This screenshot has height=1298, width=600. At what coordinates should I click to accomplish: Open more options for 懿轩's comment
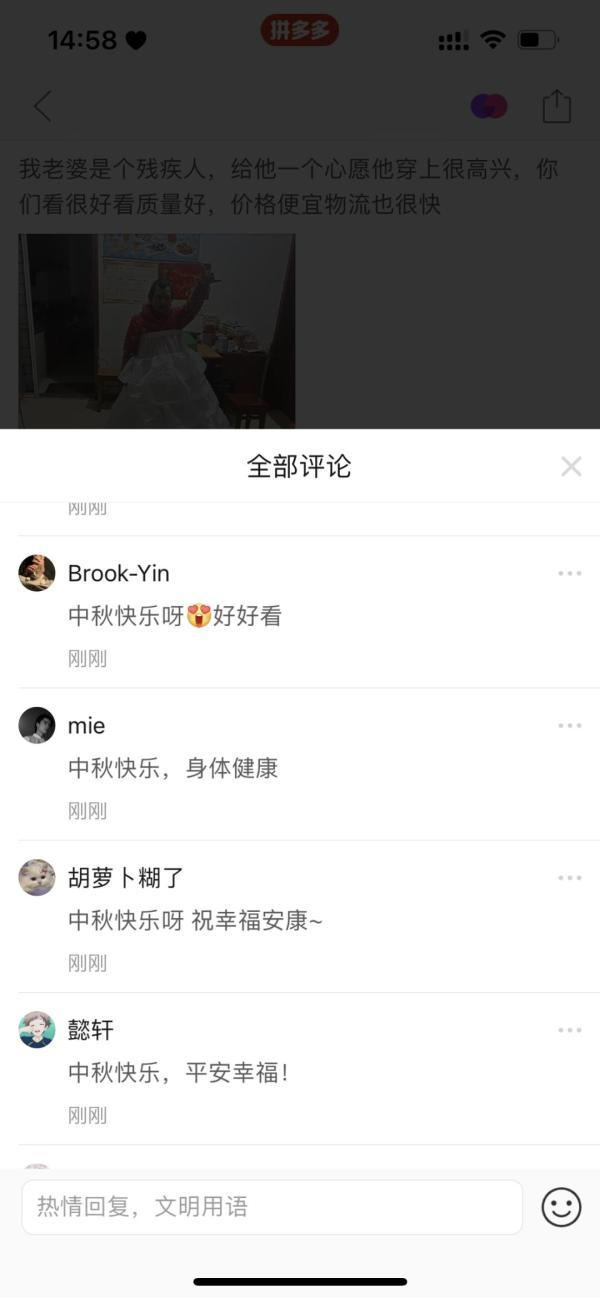point(570,1030)
